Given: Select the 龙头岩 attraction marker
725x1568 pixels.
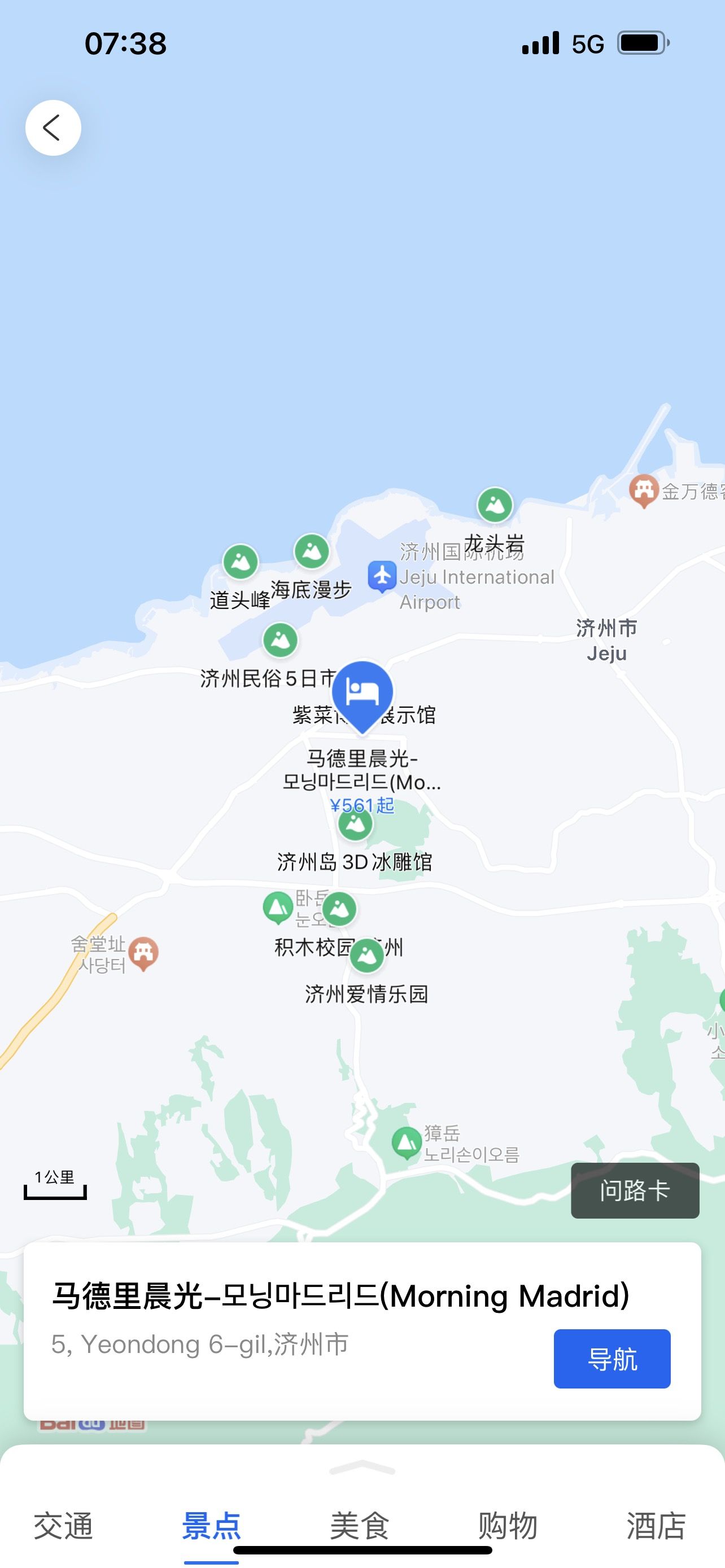Looking at the screenshot, I should click(x=495, y=505).
